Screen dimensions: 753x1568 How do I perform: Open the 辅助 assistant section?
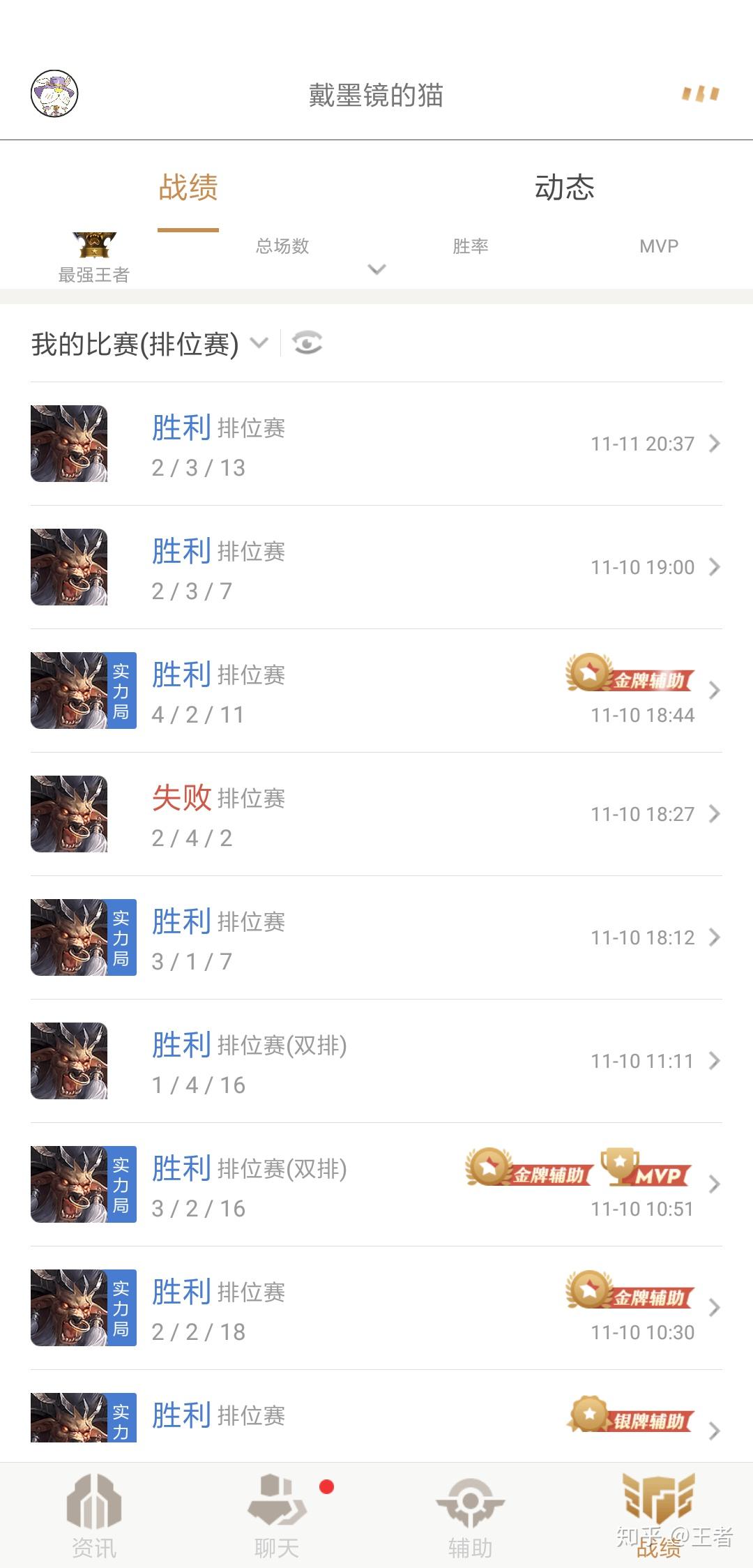pyautogui.click(x=471, y=1507)
